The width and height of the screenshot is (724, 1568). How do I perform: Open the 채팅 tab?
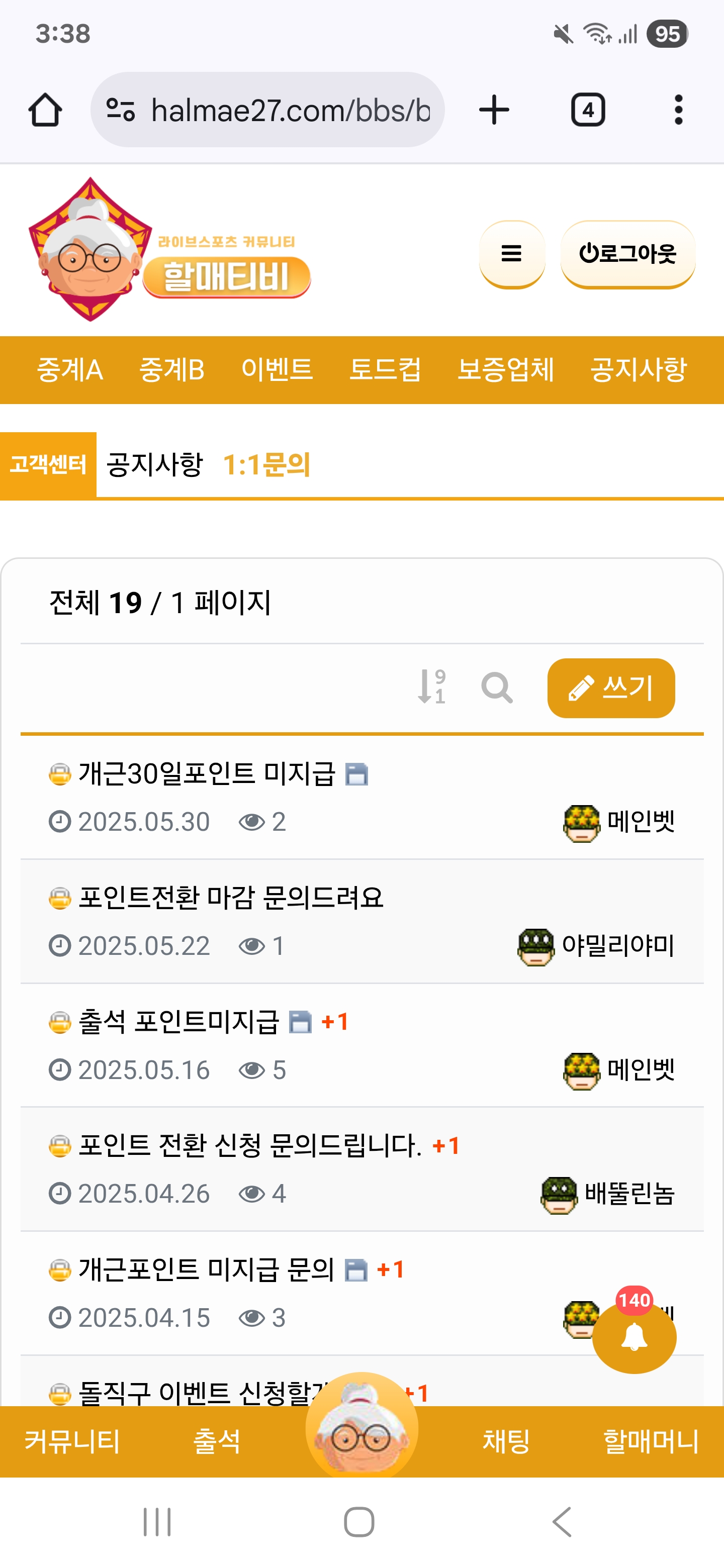click(x=506, y=1441)
